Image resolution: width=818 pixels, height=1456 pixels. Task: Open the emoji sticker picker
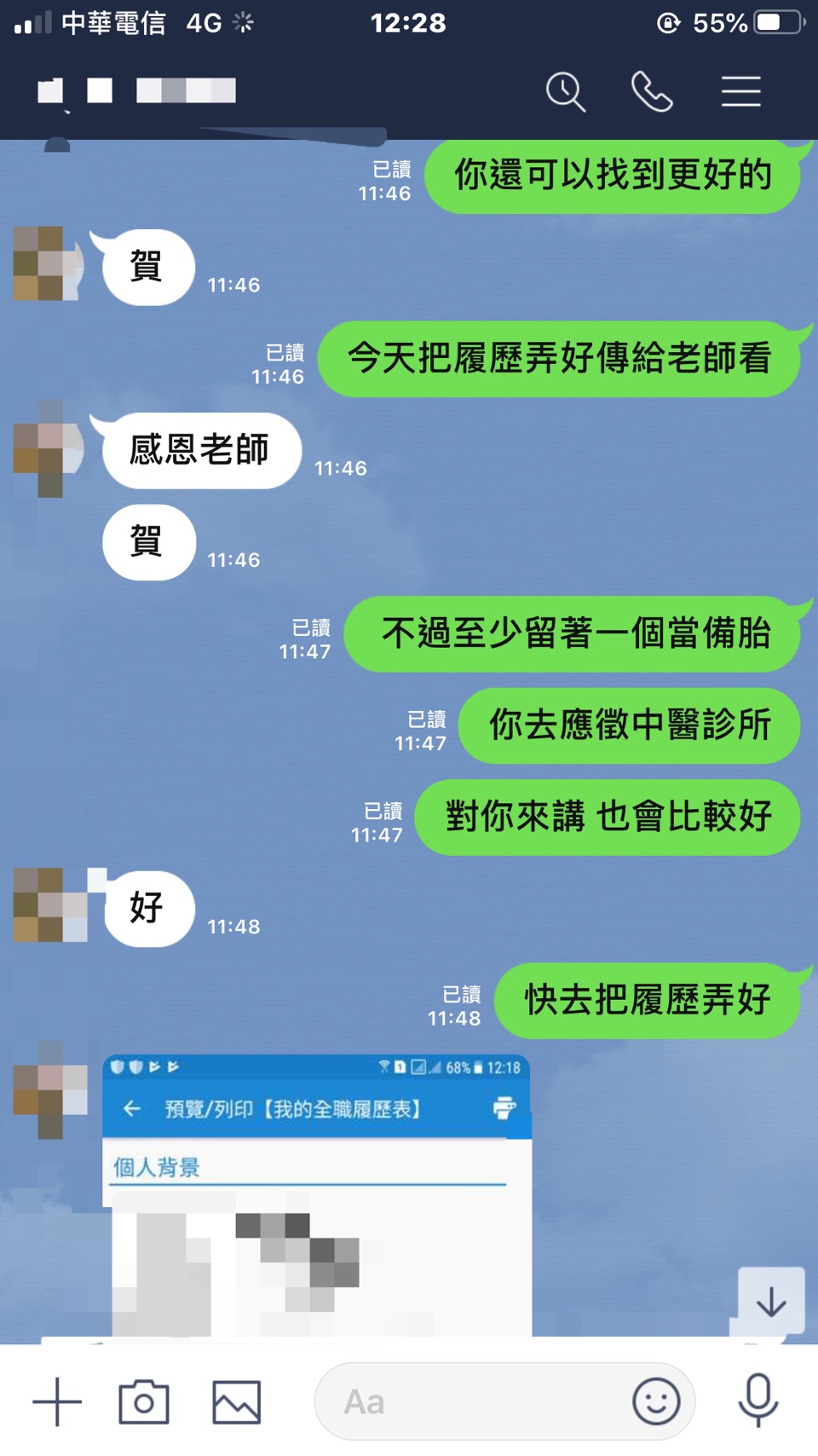[656, 1402]
